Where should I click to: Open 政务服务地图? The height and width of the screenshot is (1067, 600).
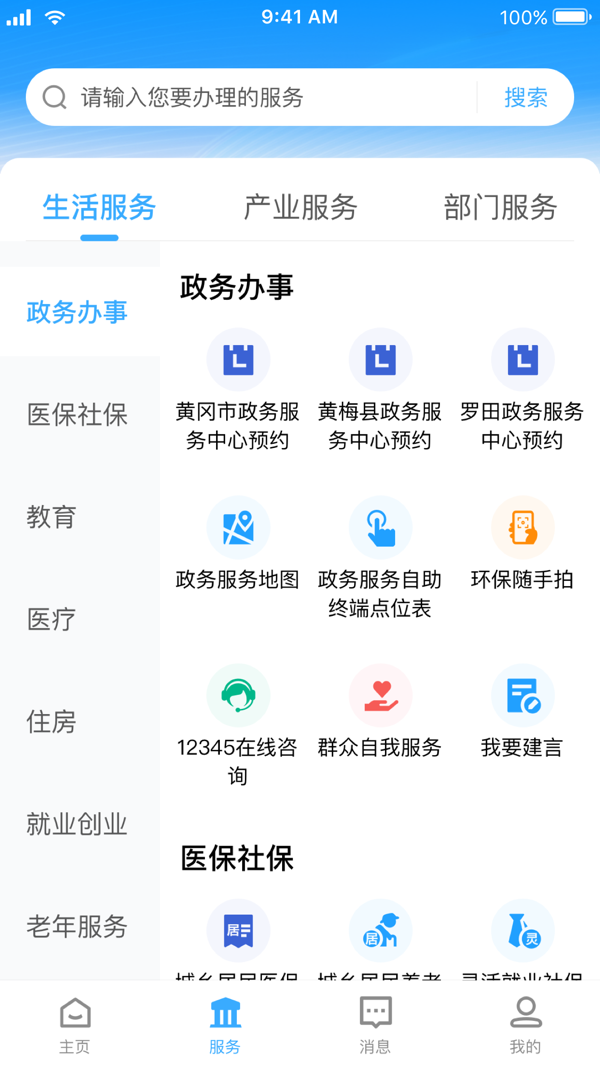[x=238, y=545]
